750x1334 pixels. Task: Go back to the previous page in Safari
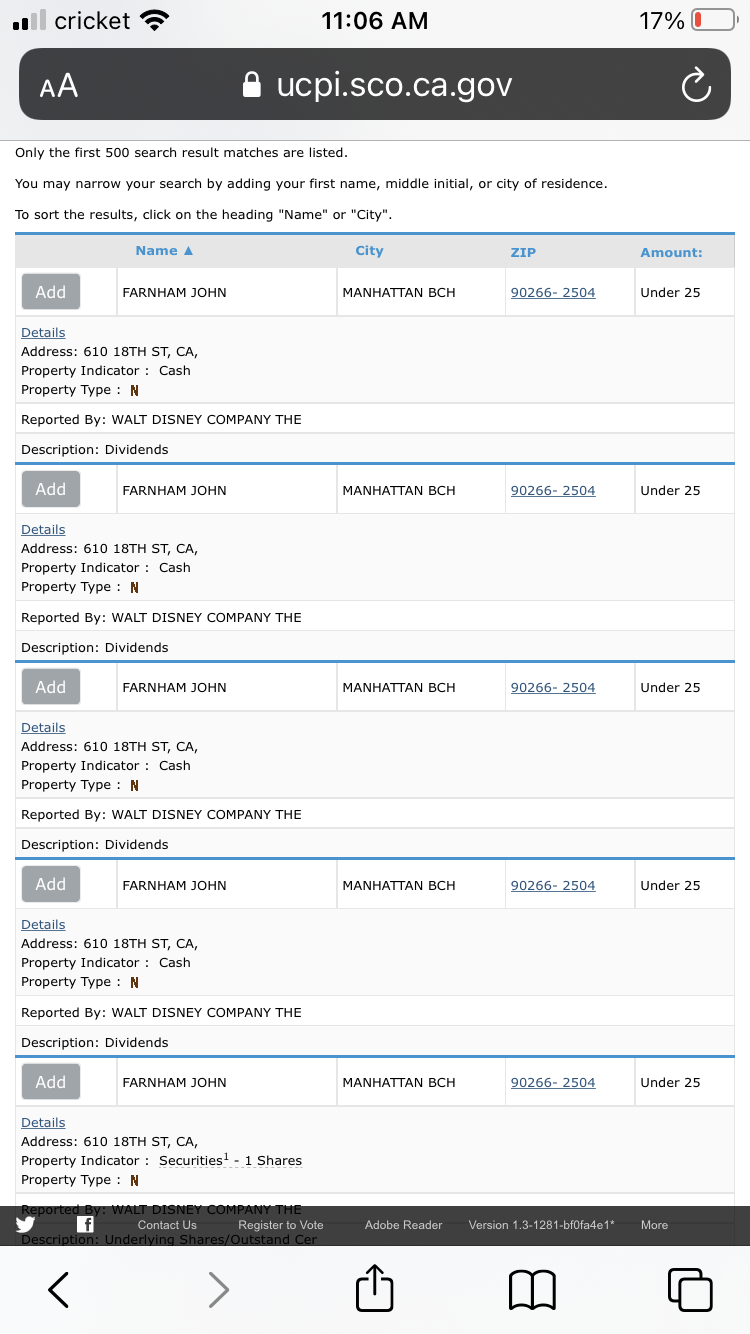tap(59, 1289)
